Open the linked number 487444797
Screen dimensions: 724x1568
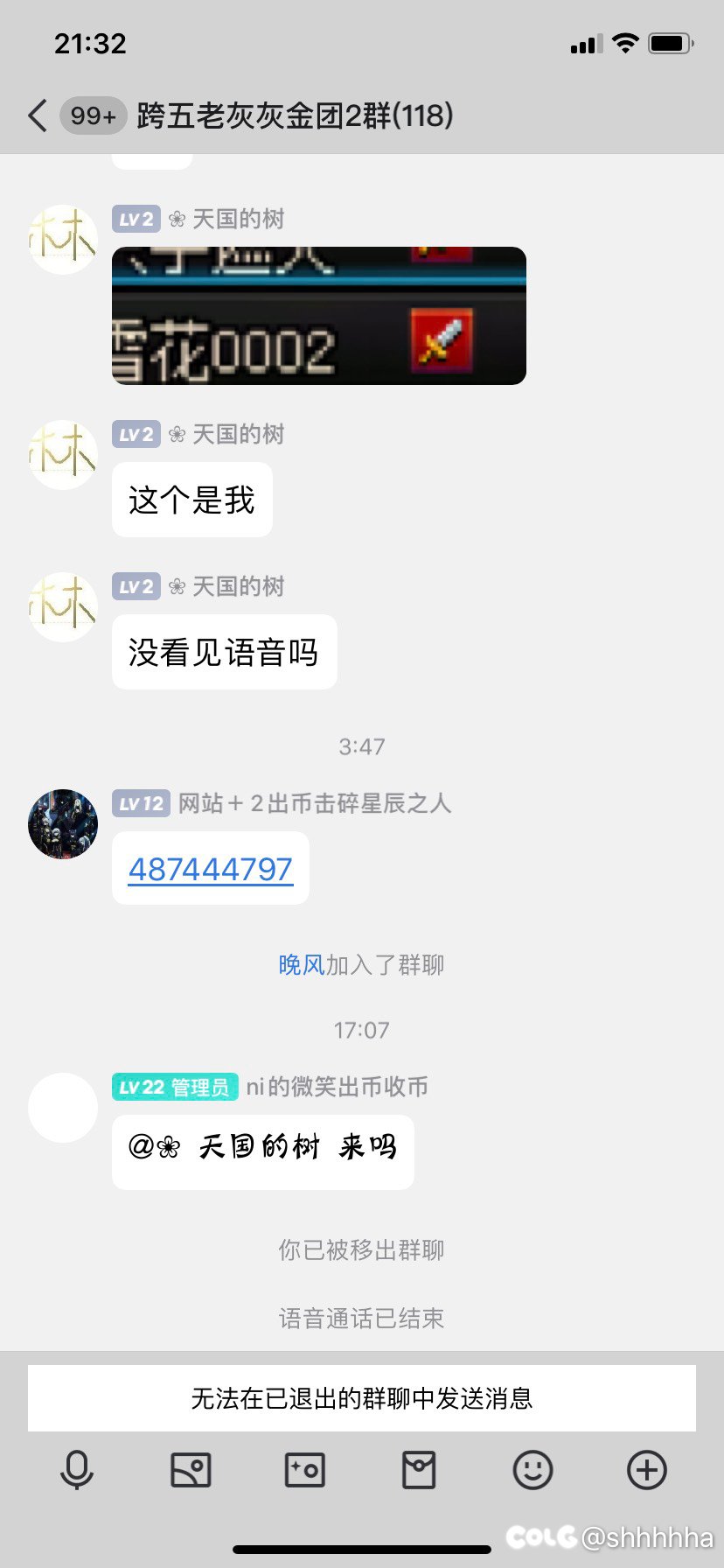(x=211, y=869)
